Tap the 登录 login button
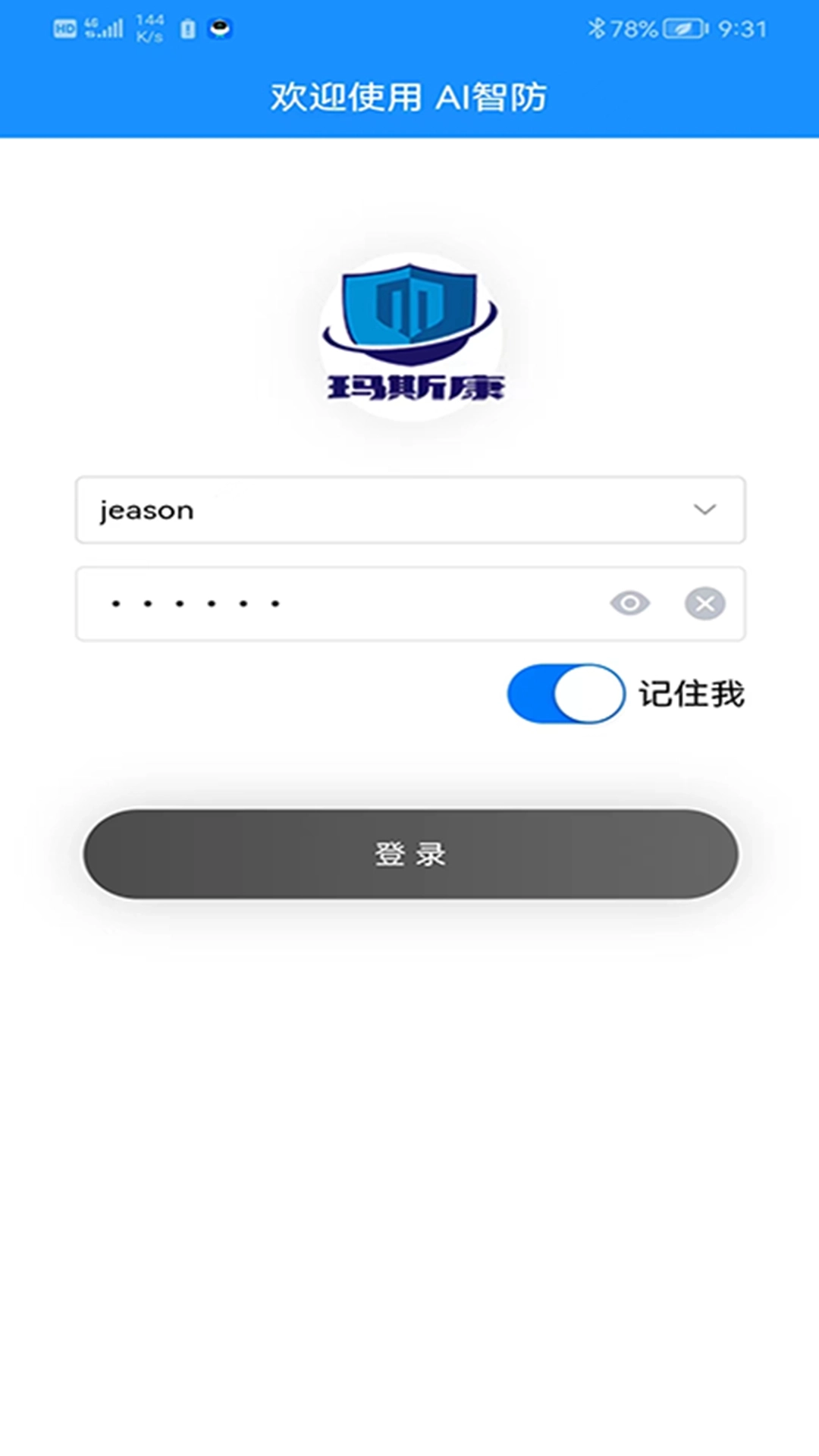The height and width of the screenshot is (1456, 819). pos(410,854)
